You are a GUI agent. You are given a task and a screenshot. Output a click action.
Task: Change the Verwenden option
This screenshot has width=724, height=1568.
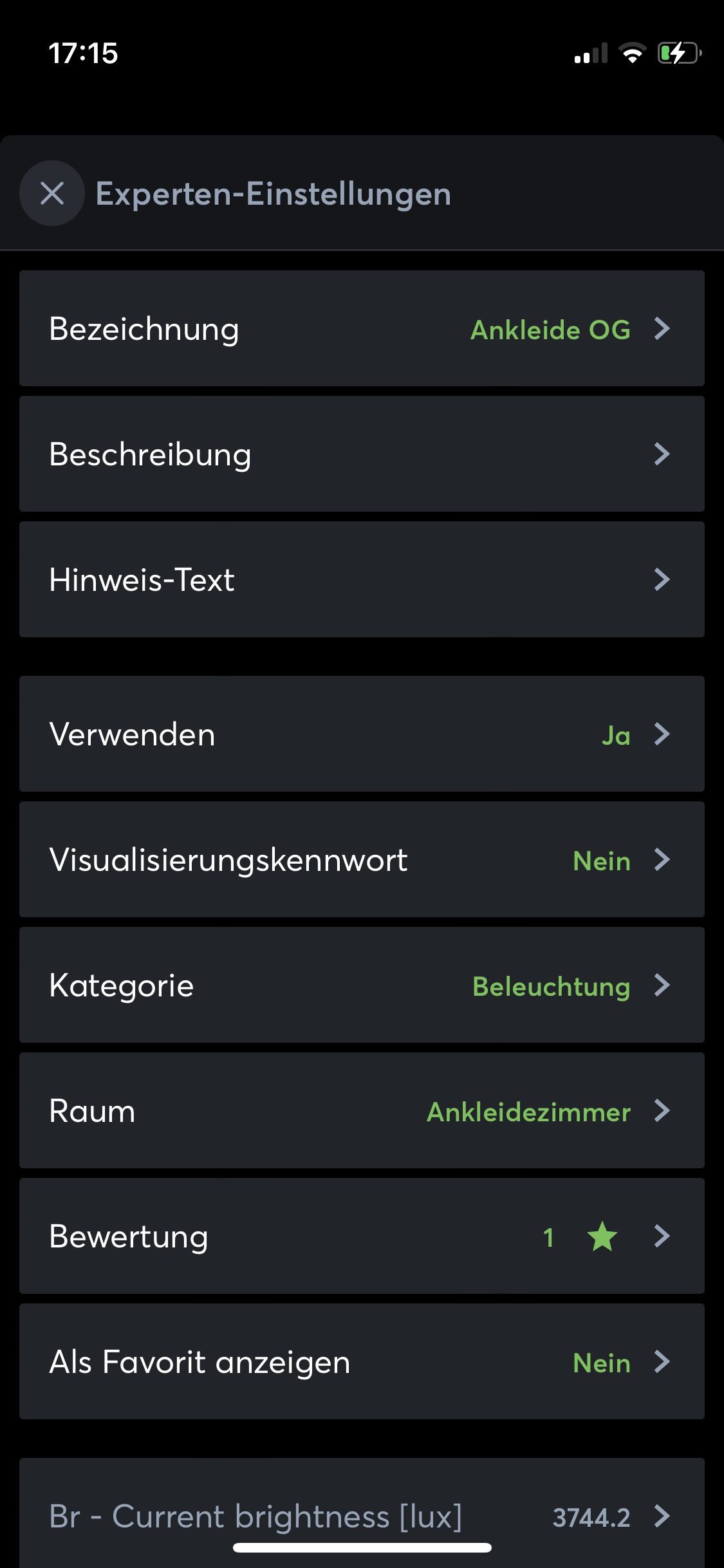point(362,734)
